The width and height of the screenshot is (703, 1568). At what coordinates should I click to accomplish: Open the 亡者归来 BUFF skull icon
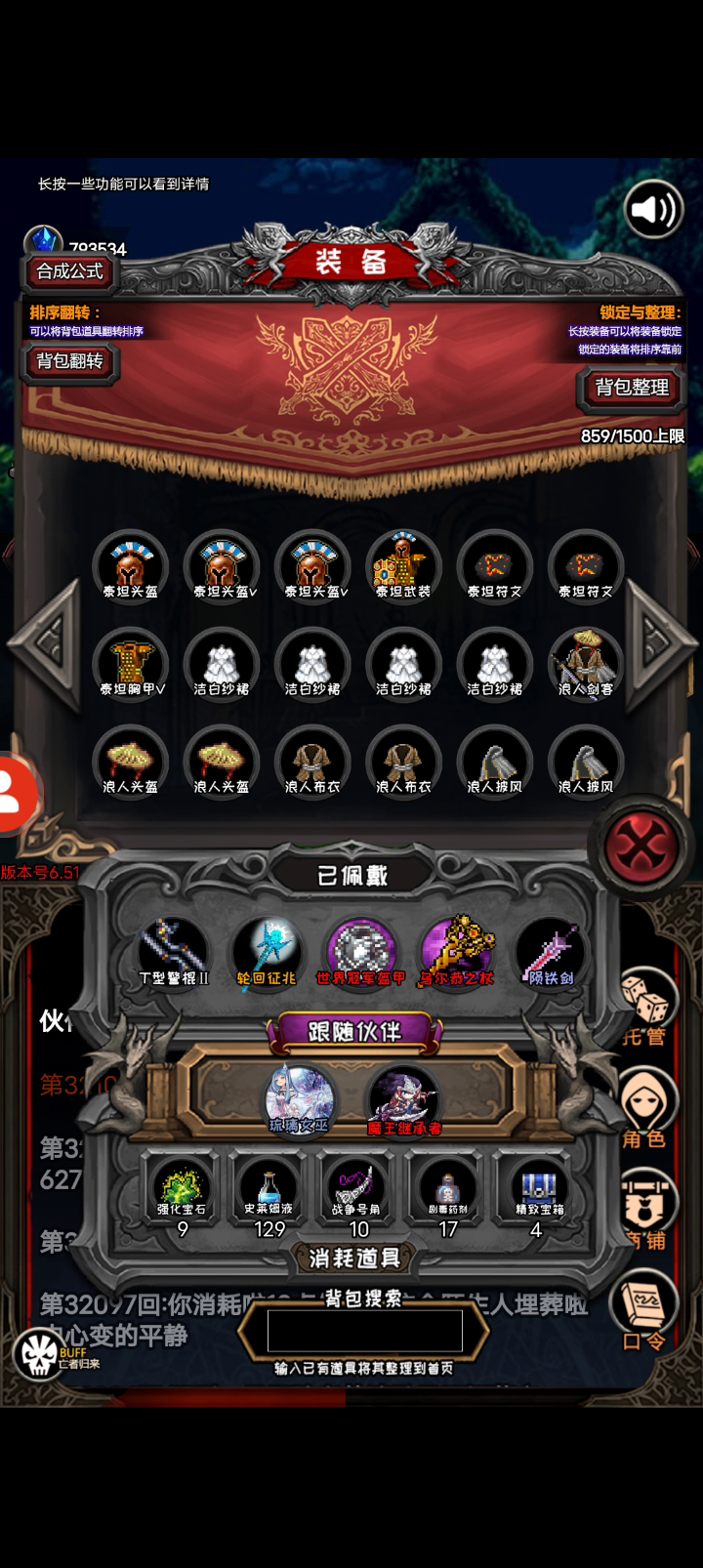41,1355
